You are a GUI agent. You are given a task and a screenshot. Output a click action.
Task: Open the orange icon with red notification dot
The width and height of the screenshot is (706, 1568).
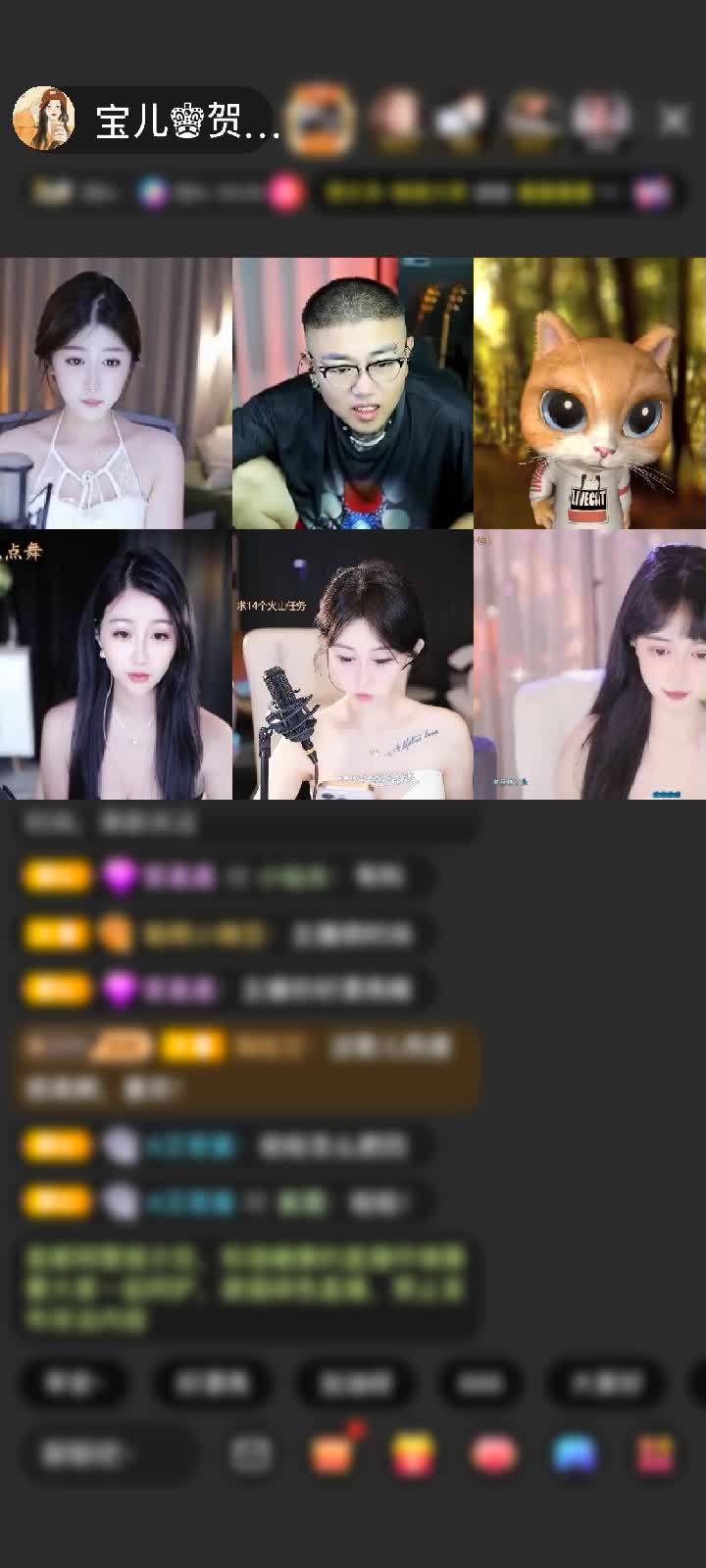click(331, 1454)
